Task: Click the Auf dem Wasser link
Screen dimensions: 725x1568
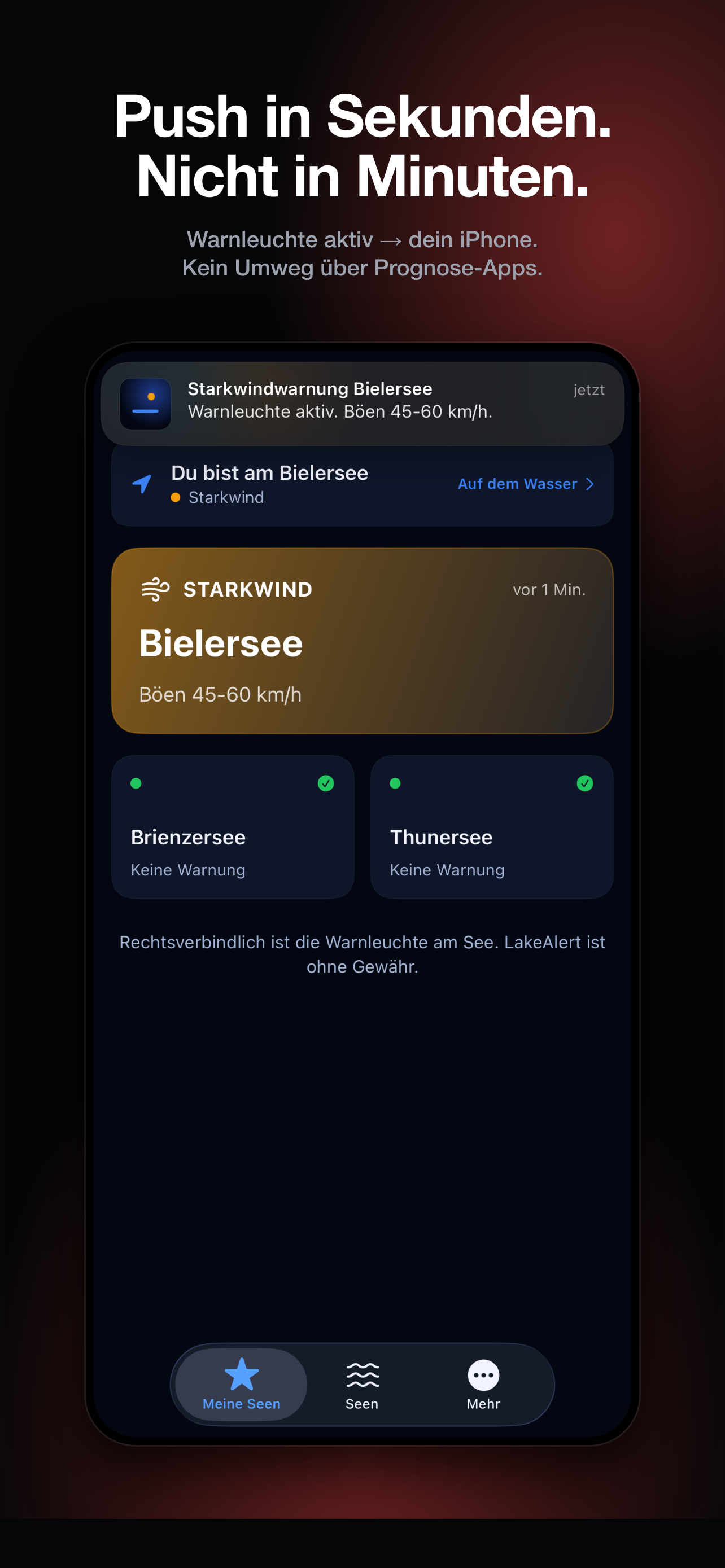Action: pyautogui.click(x=517, y=484)
